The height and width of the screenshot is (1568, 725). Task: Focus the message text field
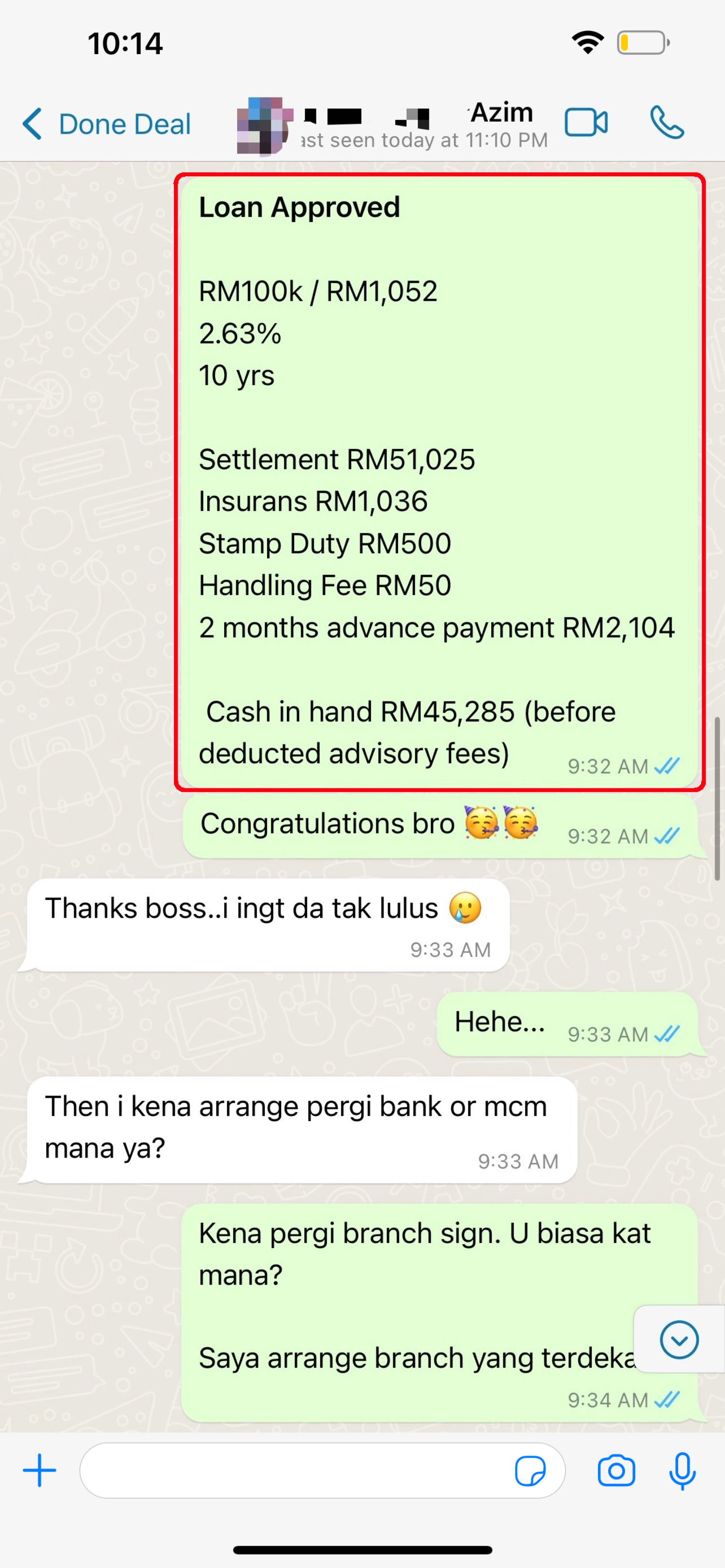(292, 1470)
